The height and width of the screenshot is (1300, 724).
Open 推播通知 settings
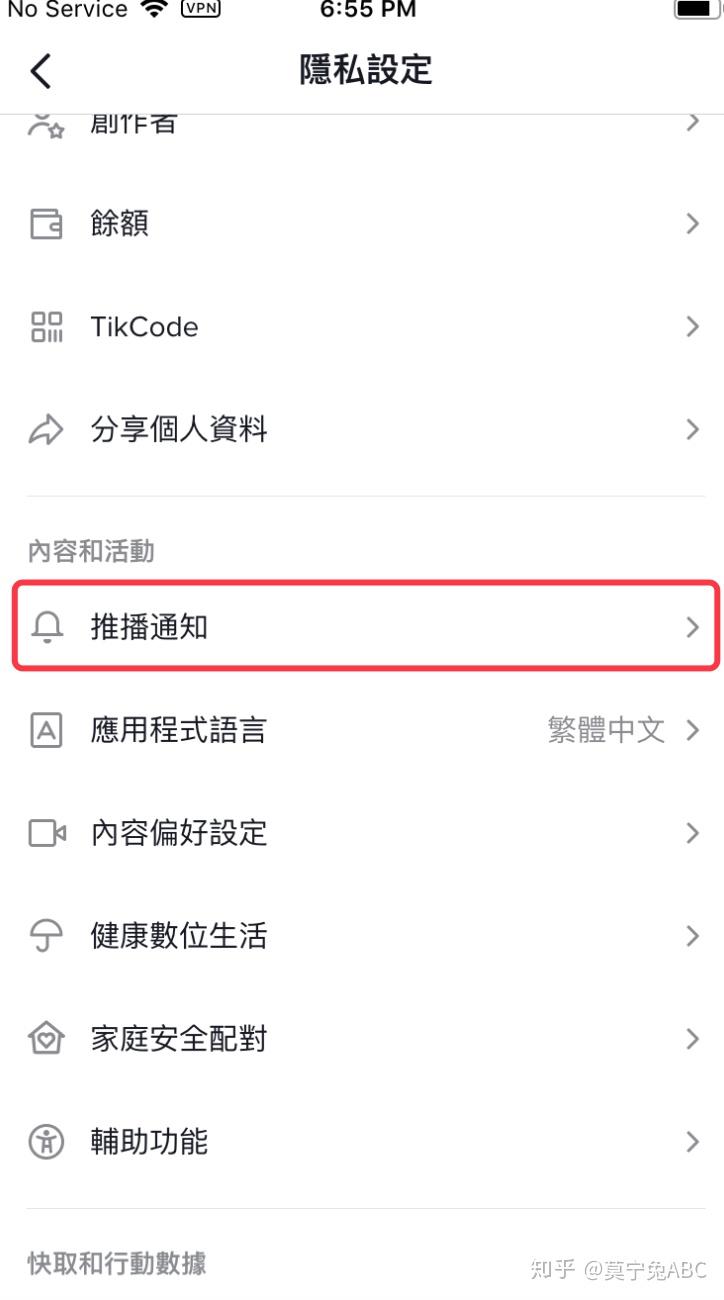[362, 627]
